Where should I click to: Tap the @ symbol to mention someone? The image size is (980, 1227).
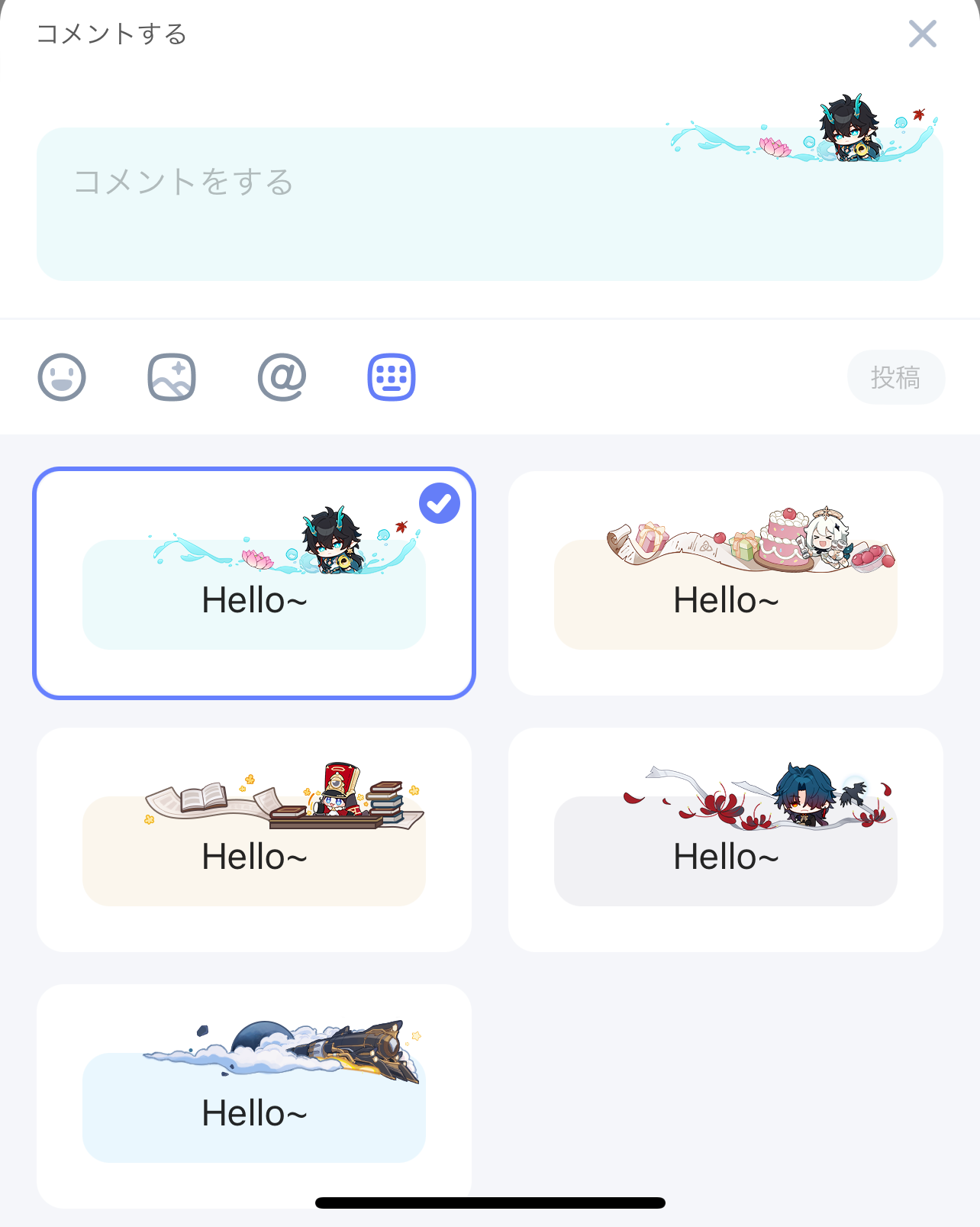[x=282, y=376]
